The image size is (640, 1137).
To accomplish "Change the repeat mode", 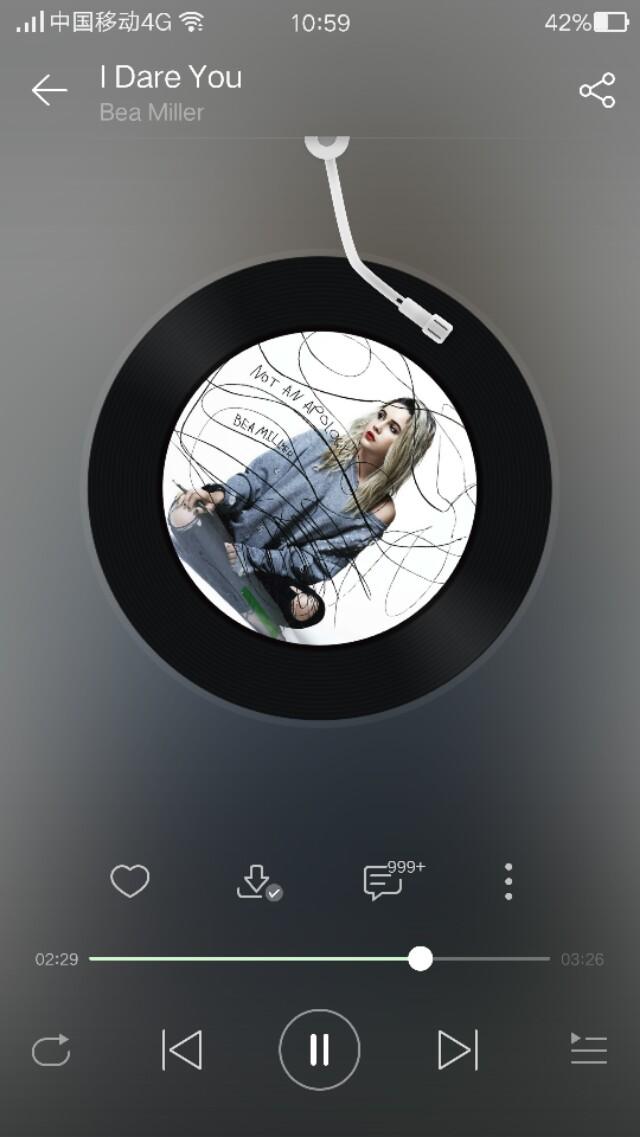I will coord(51,1050).
